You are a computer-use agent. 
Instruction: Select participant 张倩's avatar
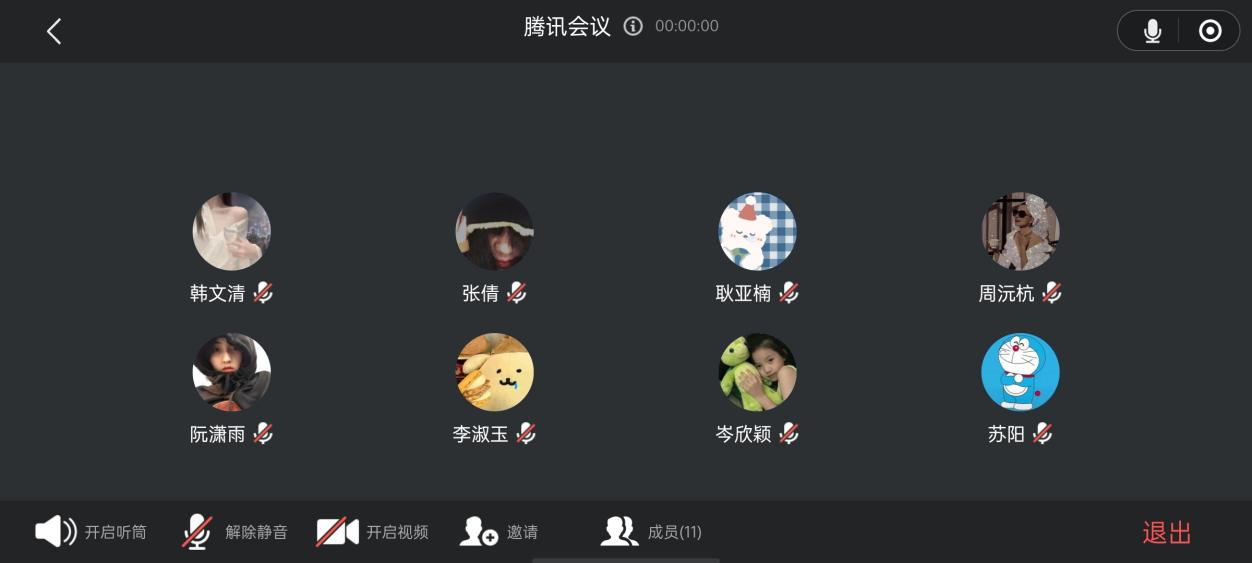494,231
